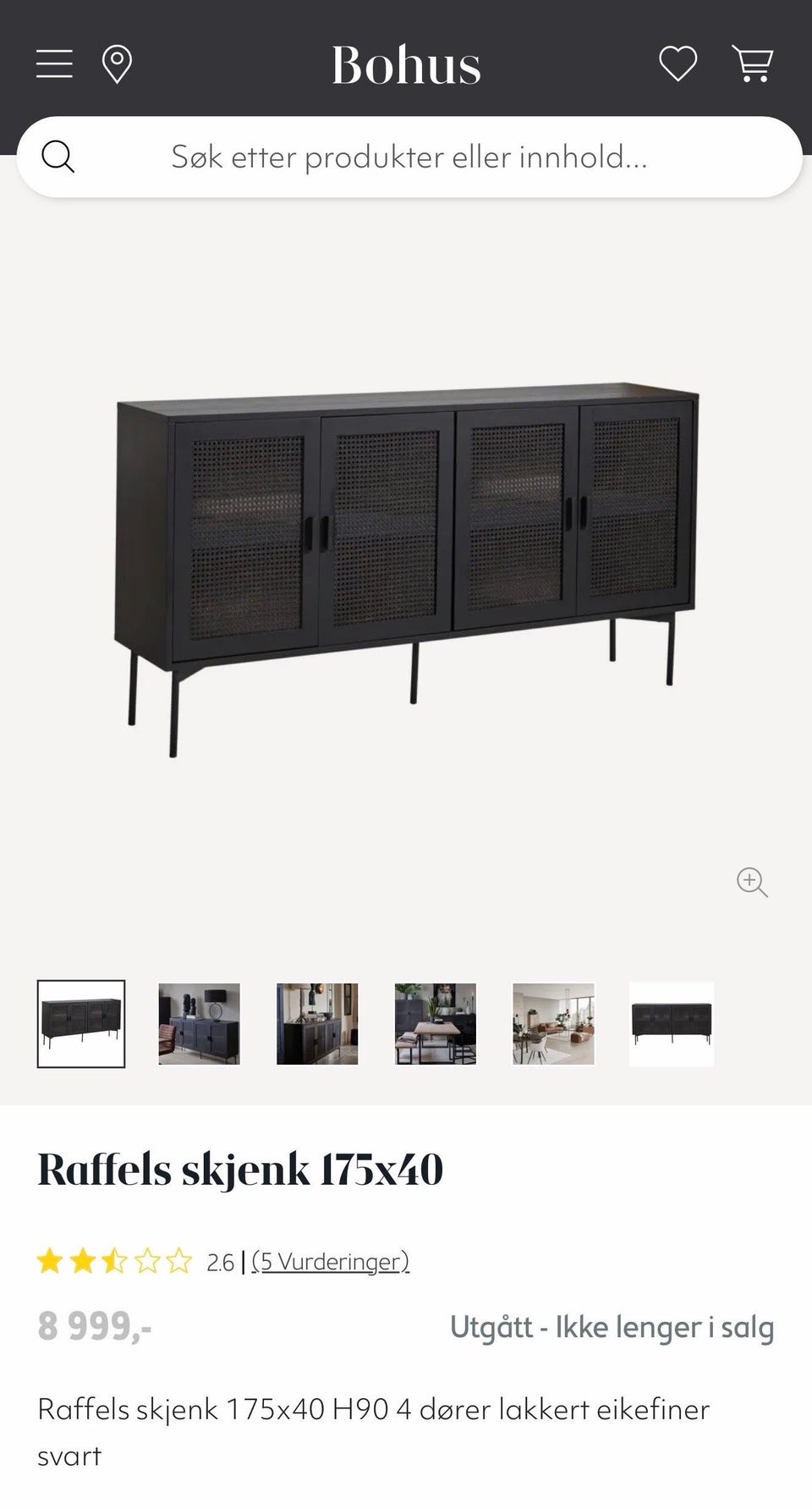Zoom in on the product image

[752, 882]
